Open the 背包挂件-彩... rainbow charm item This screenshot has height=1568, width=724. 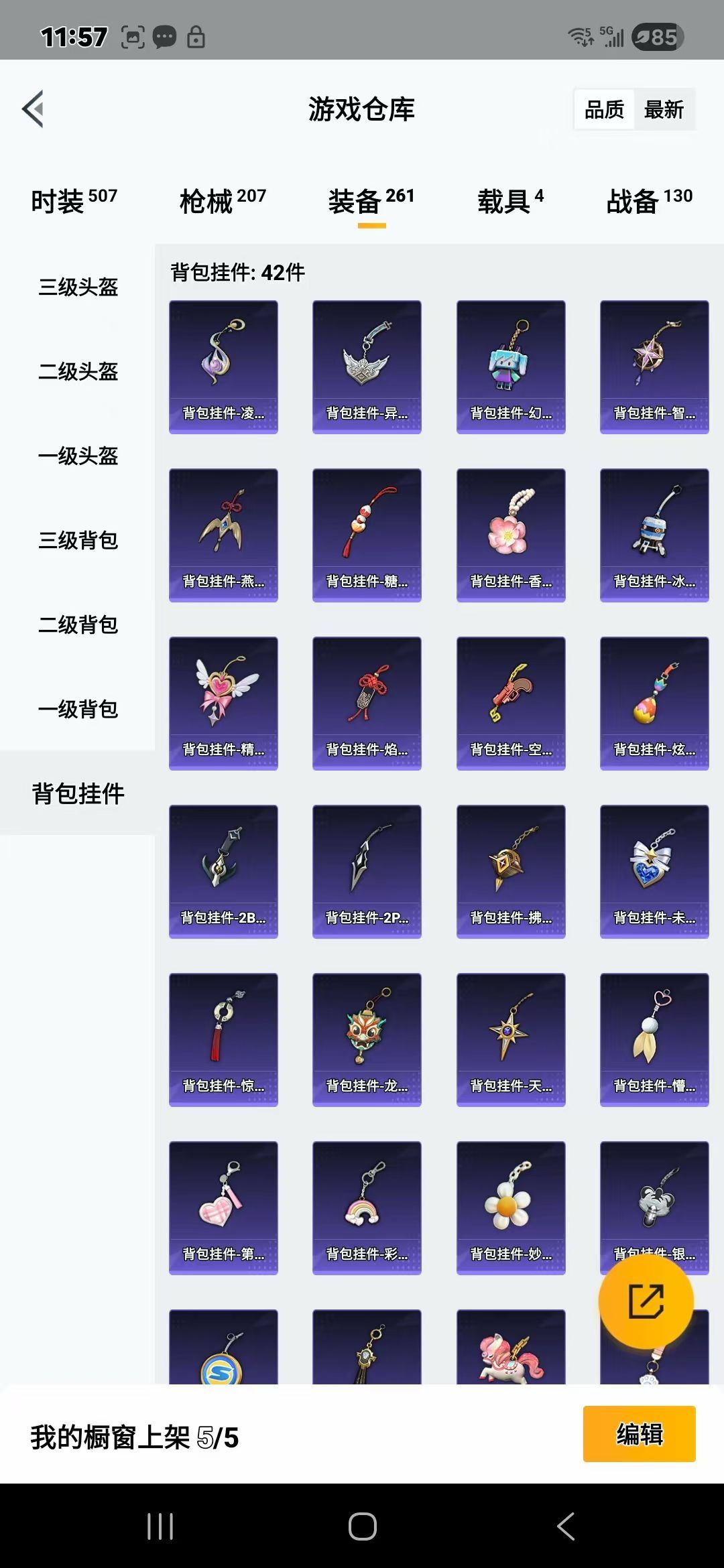point(367,1207)
